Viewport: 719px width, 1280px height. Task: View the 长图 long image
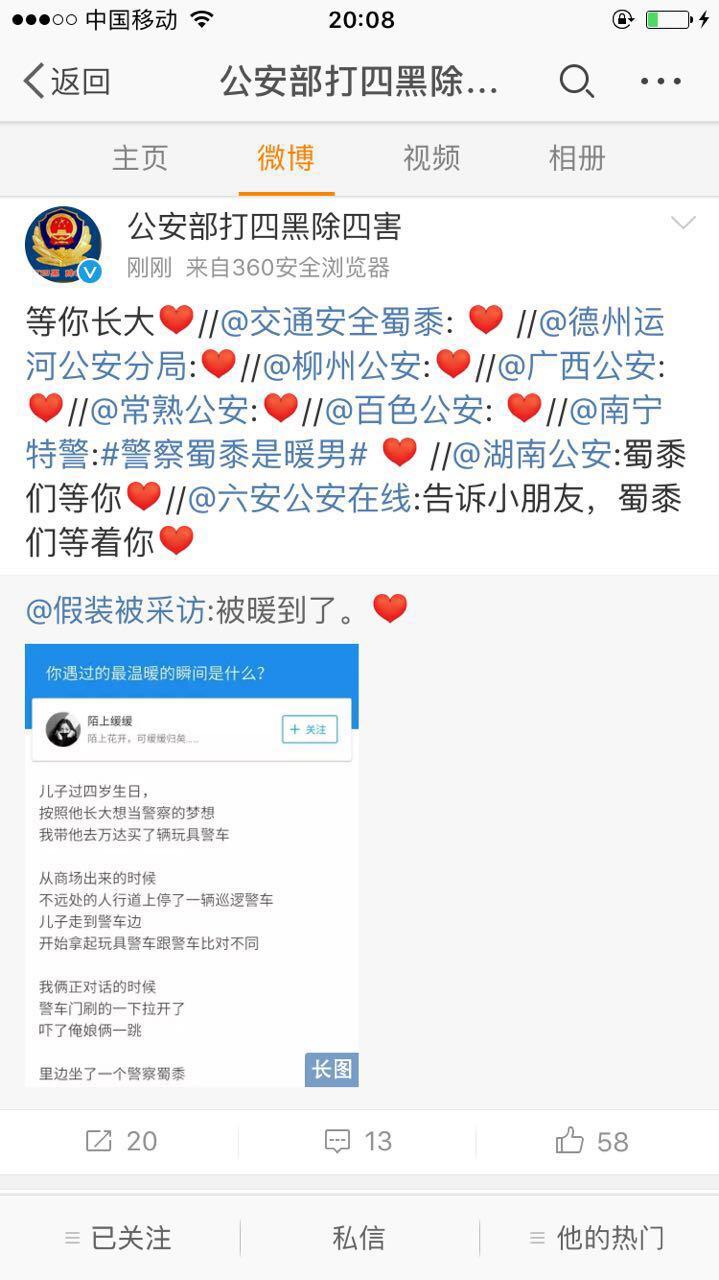click(x=332, y=1069)
